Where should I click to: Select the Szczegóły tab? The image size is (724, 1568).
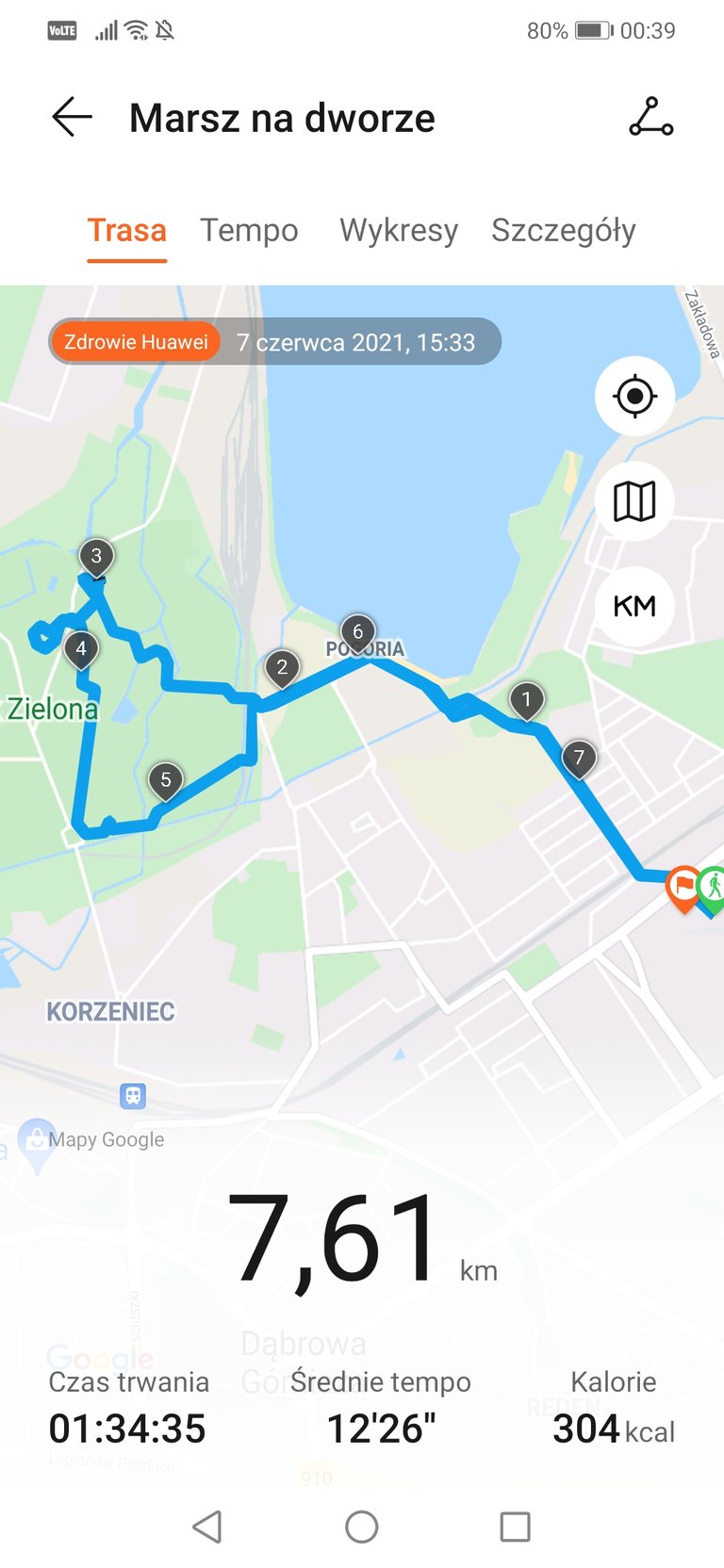point(564,230)
